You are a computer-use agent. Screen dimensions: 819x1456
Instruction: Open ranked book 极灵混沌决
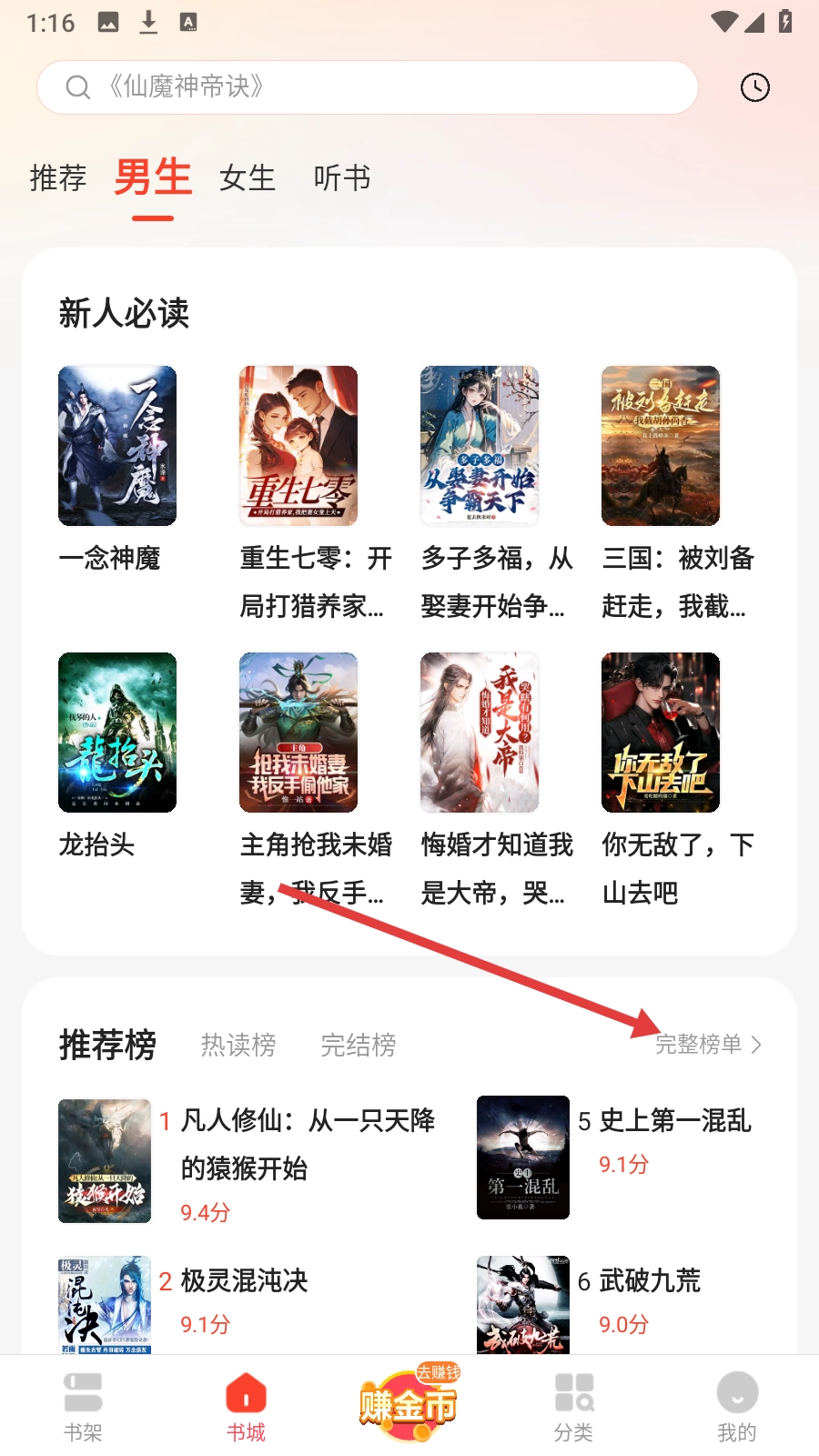click(244, 1281)
